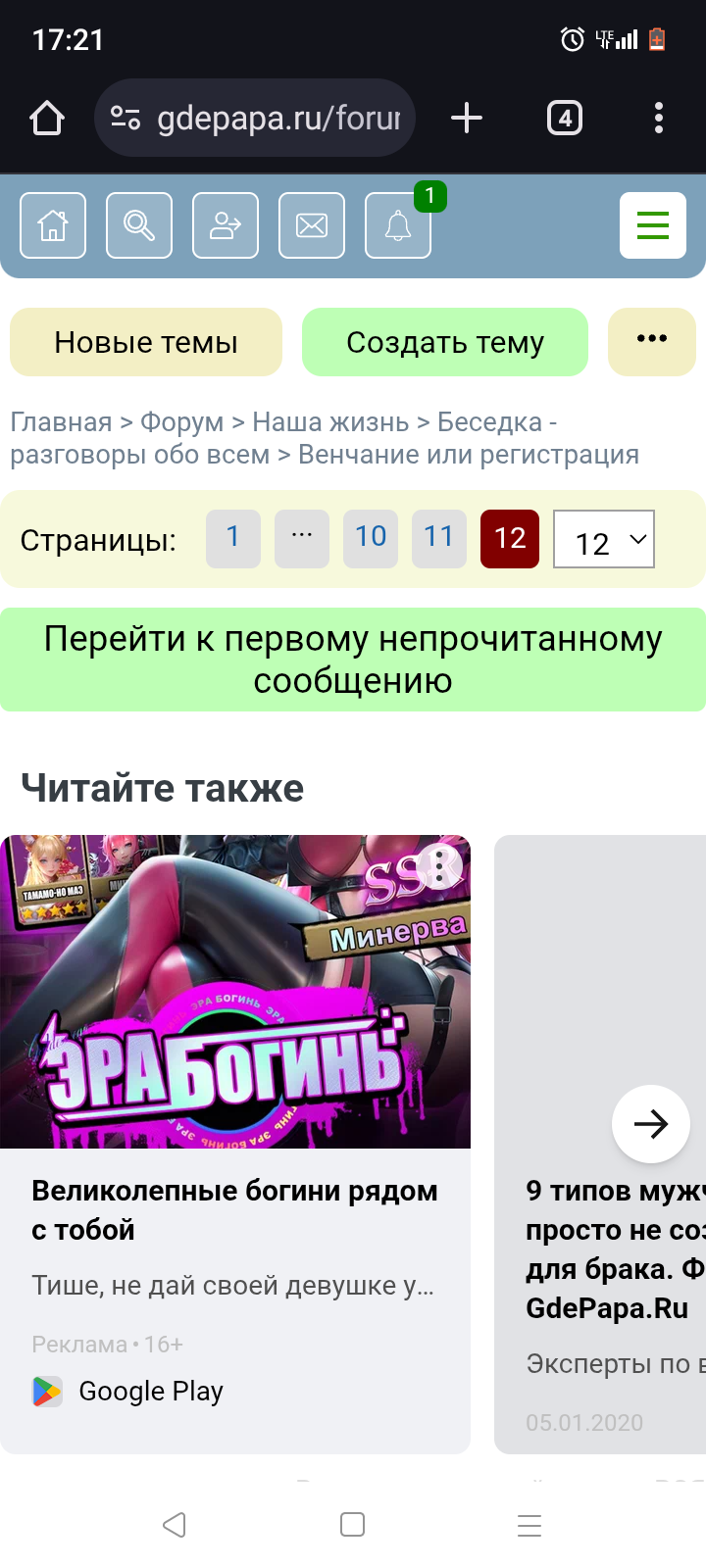Screen dimensions: 706x1568
Task: Tap Создать тему button
Action: (x=444, y=342)
